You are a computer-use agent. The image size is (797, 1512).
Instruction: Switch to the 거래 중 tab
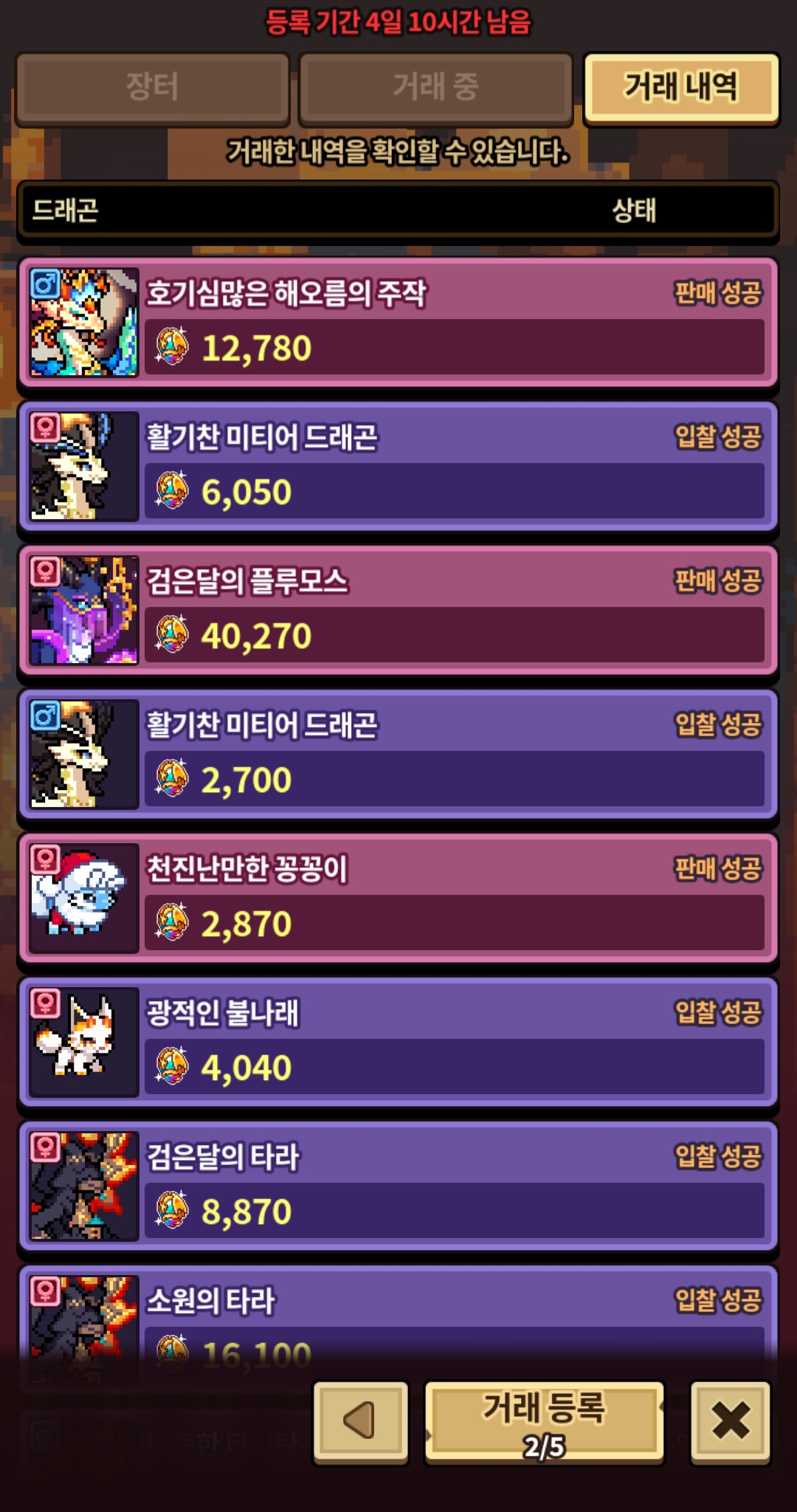[435, 87]
